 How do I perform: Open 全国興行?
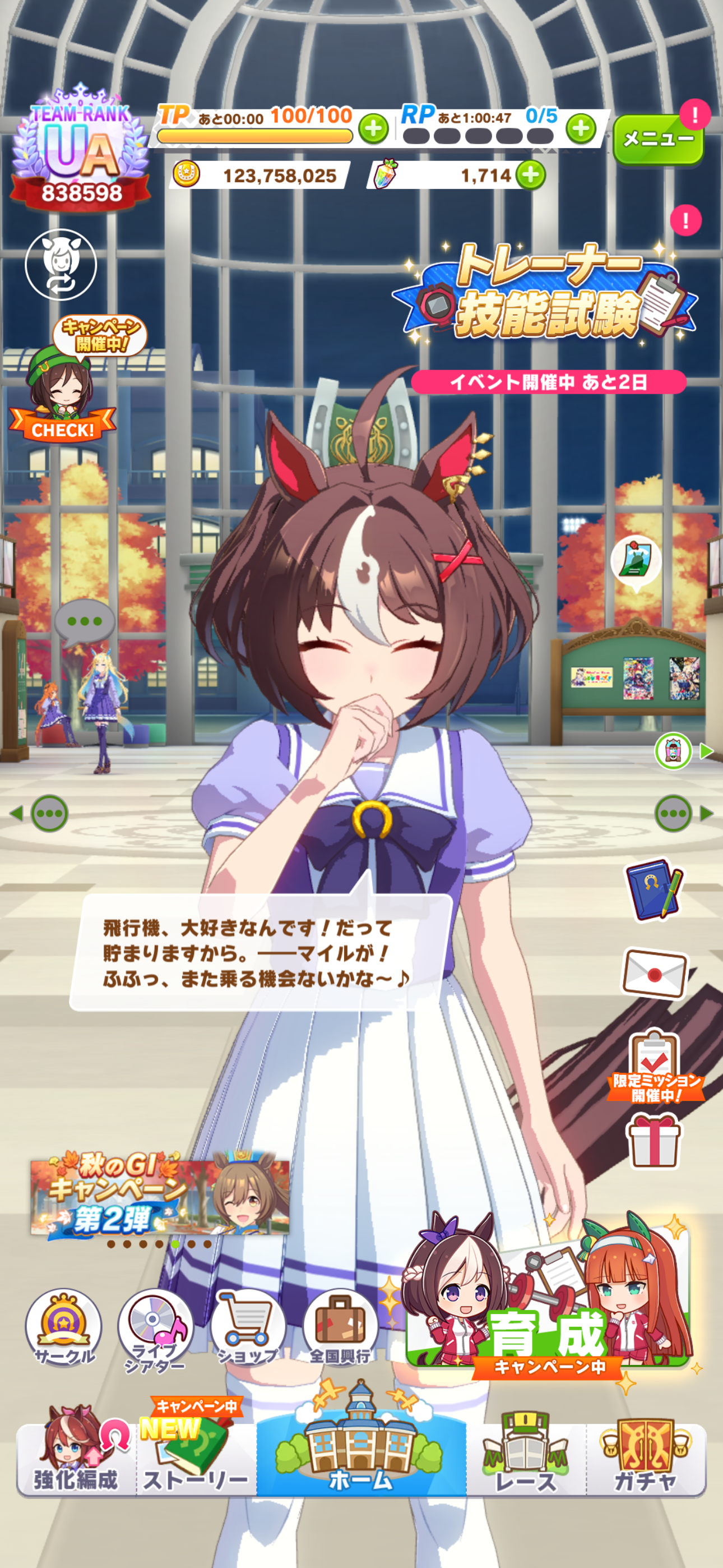340,1328
